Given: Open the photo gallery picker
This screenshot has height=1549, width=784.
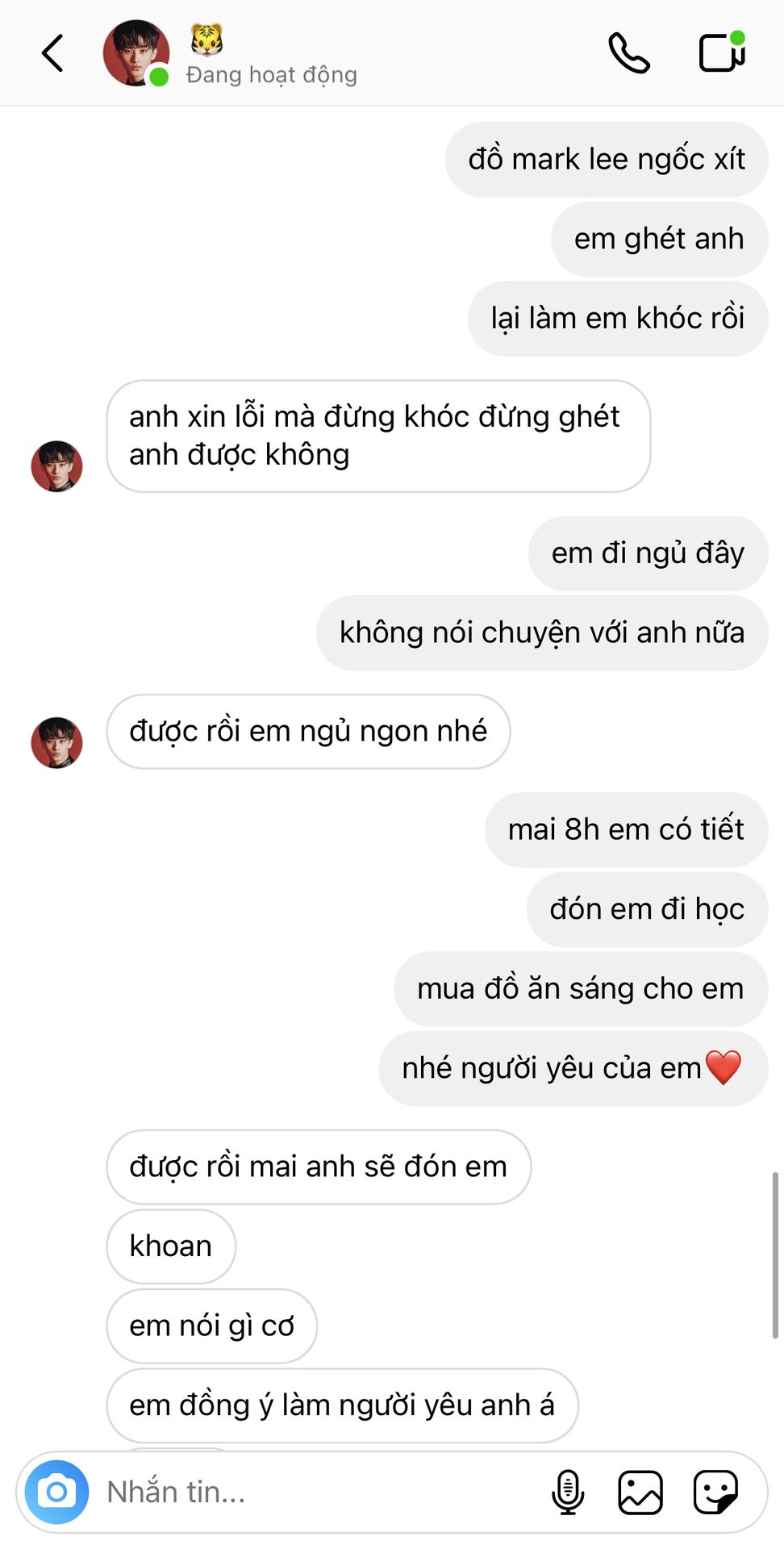Looking at the screenshot, I should 640,1492.
